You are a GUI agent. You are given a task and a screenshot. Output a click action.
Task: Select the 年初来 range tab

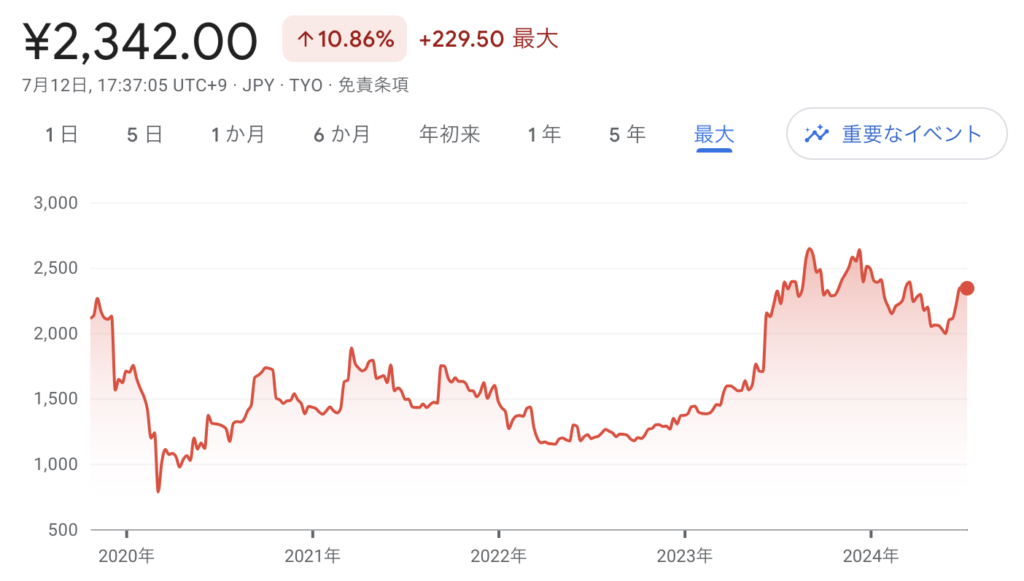click(x=450, y=134)
